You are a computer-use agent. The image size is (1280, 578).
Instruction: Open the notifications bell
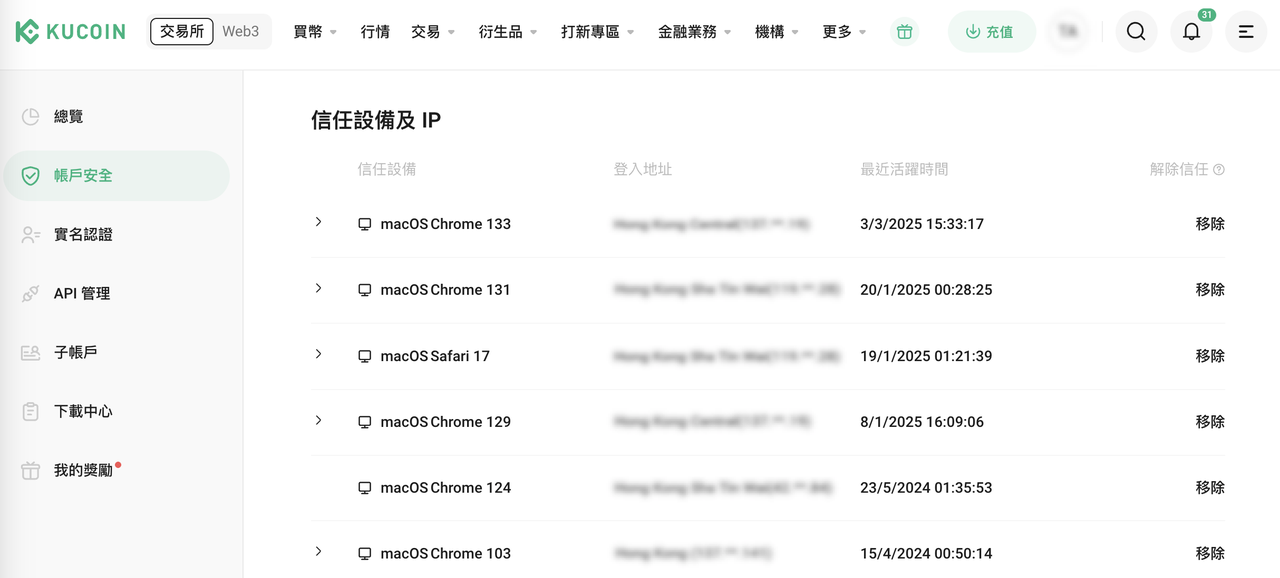click(1191, 32)
